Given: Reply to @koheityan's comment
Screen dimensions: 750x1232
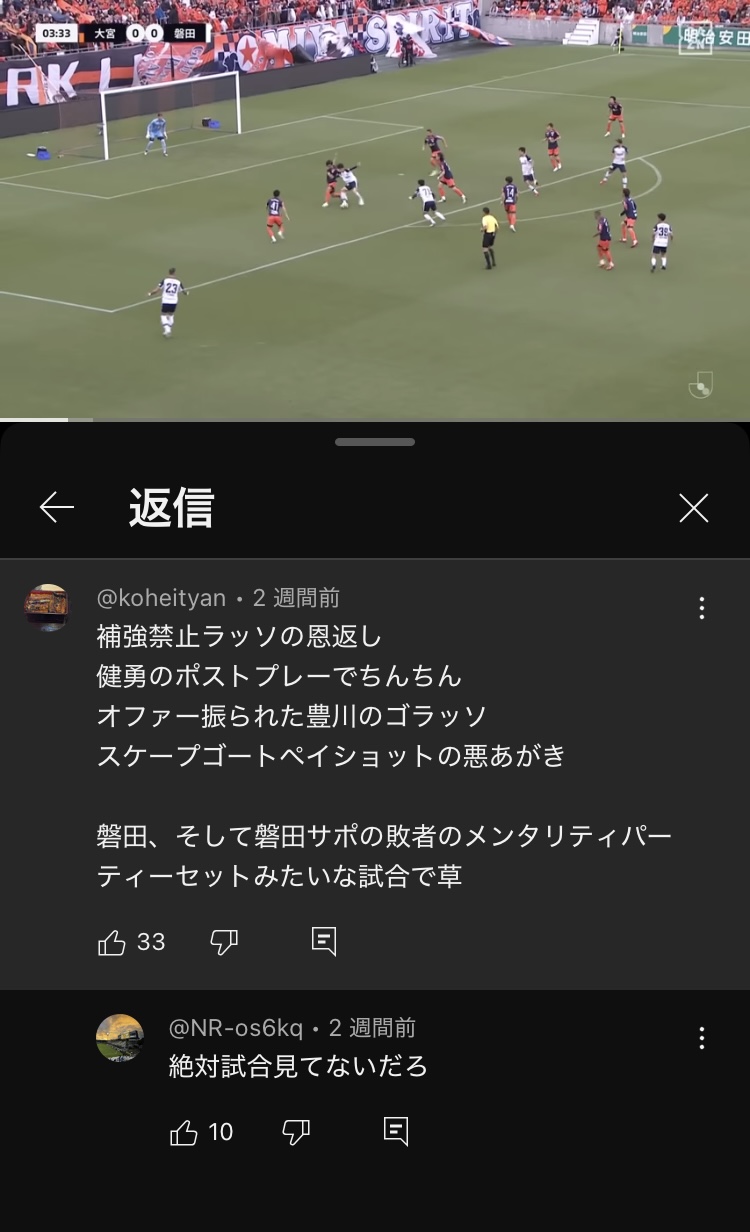Looking at the screenshot, I should [324, 942].
